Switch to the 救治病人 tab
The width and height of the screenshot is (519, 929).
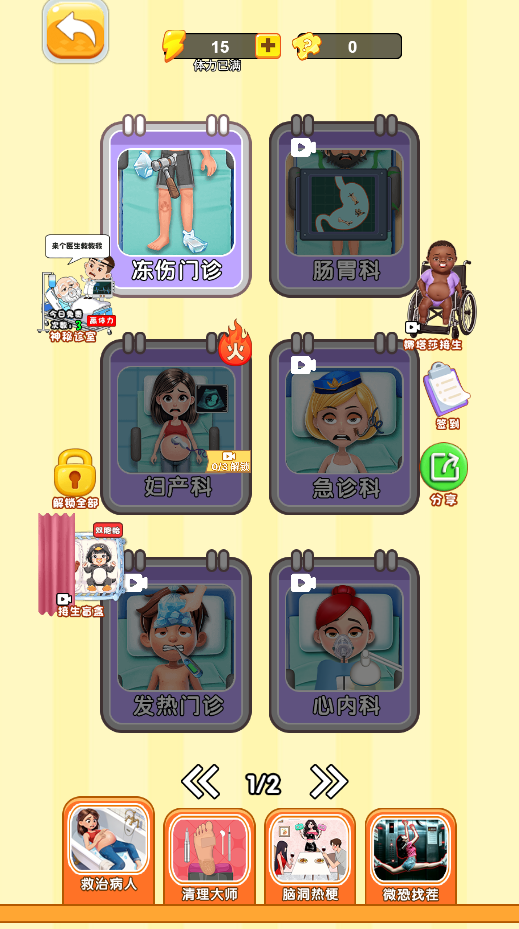[108, 850]
